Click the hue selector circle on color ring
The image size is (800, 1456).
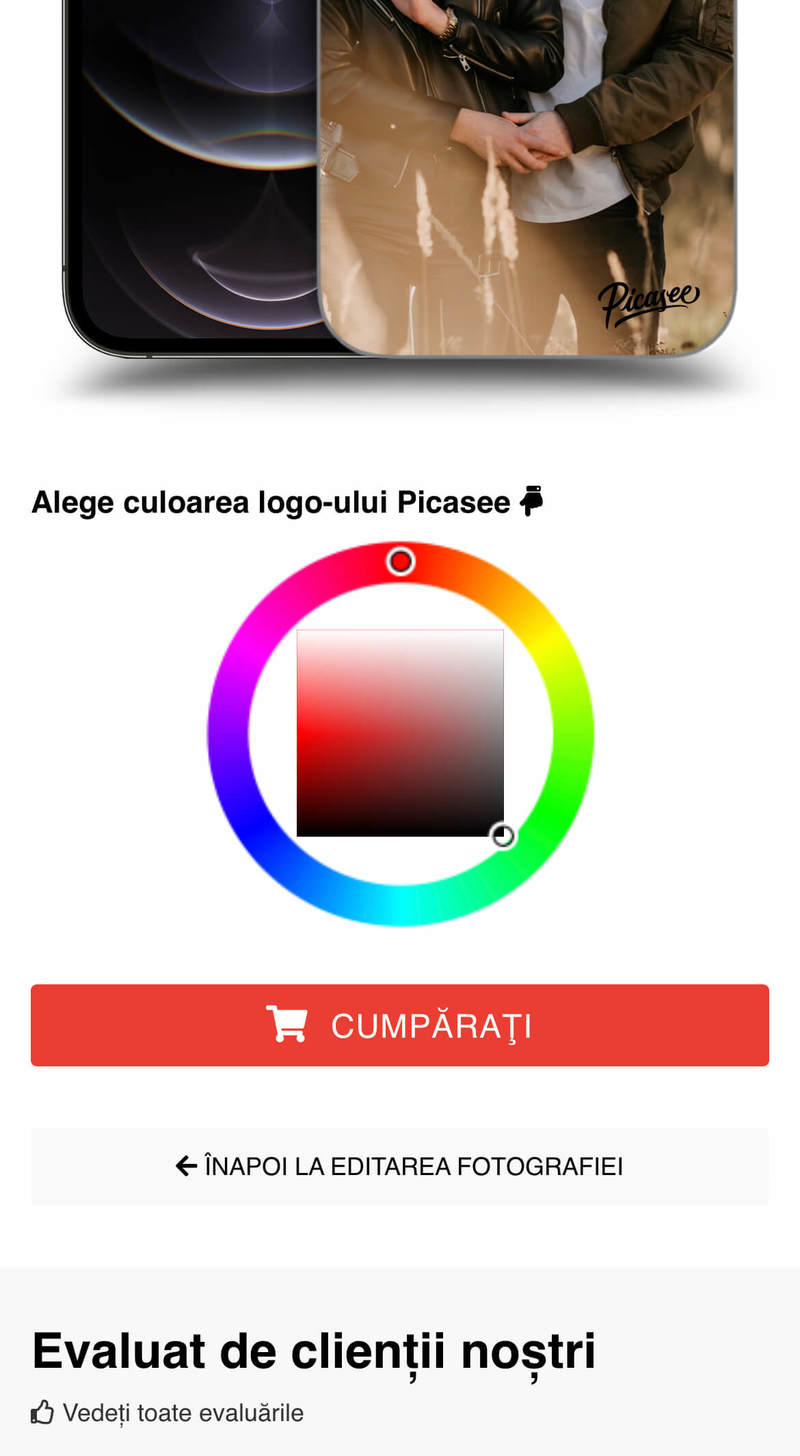click(x=401, y=562)
